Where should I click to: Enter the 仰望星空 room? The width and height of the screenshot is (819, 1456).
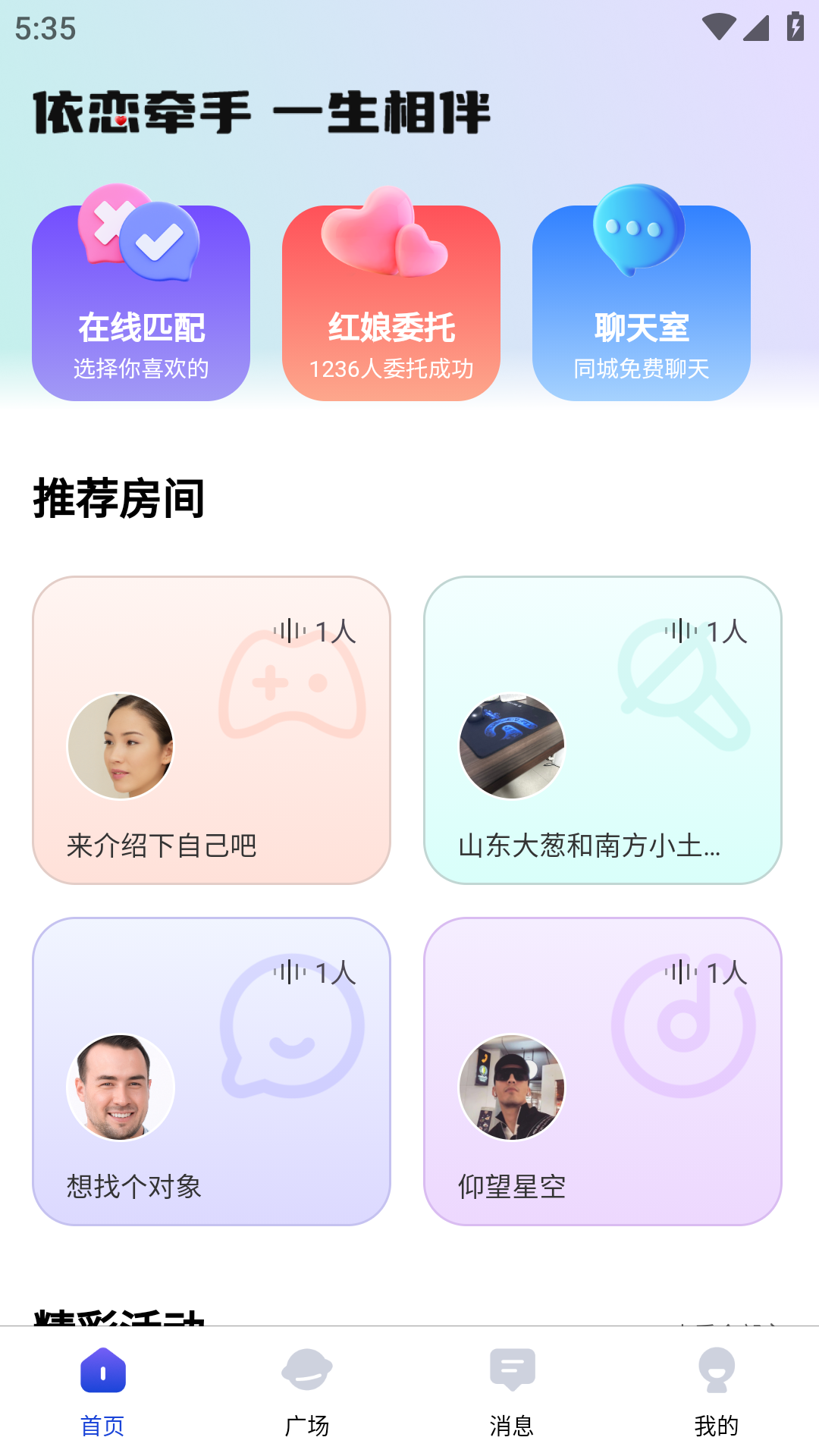(x=603, y=1072)
